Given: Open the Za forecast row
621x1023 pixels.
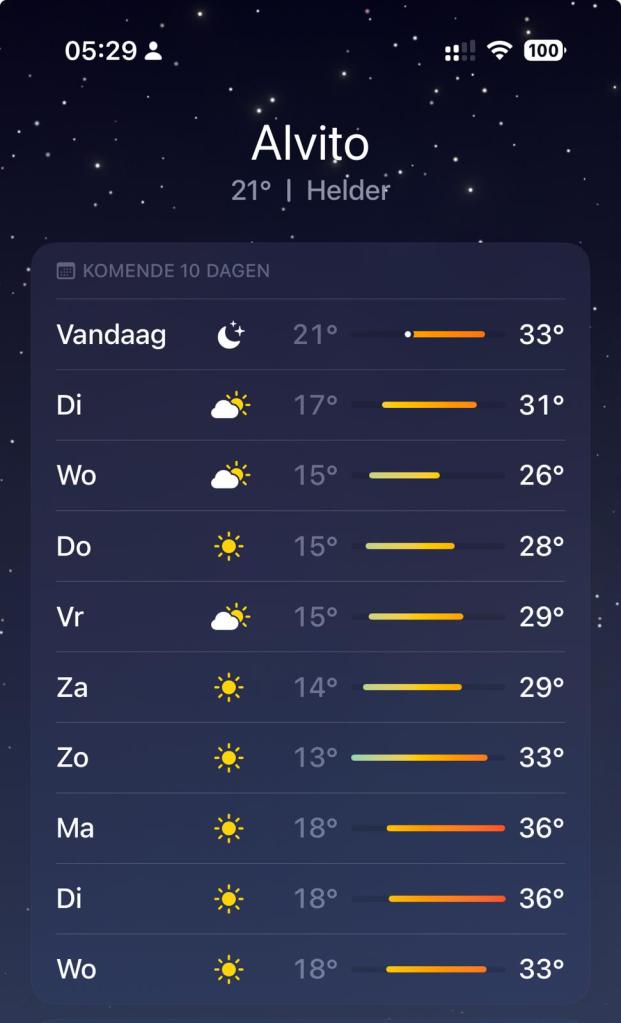Looking at the screenshot, I should (x=310, y=687).
